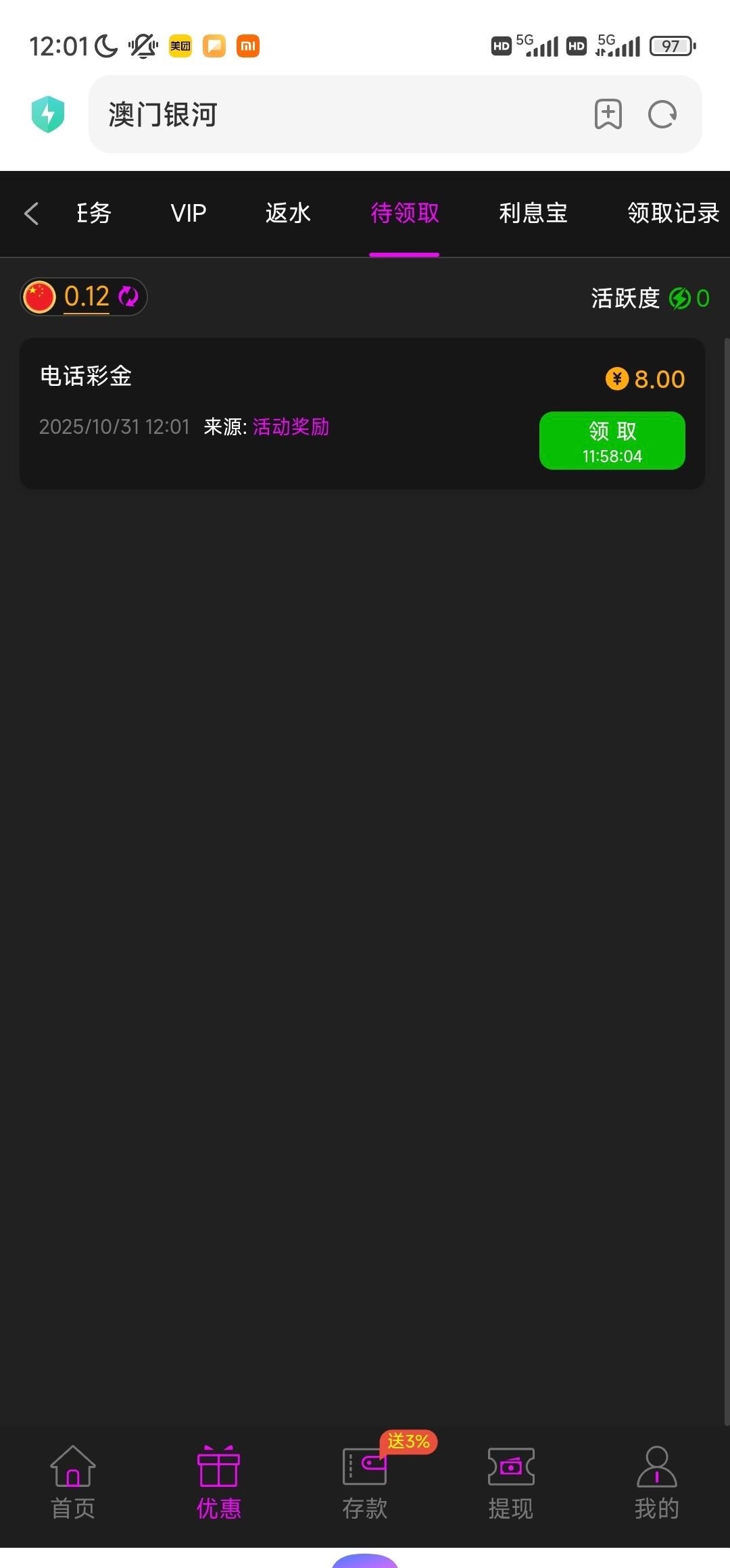Screen dimensions: 730x1568
Task: Switch to the 返水 tab
Action: click(x=288, y=214)
